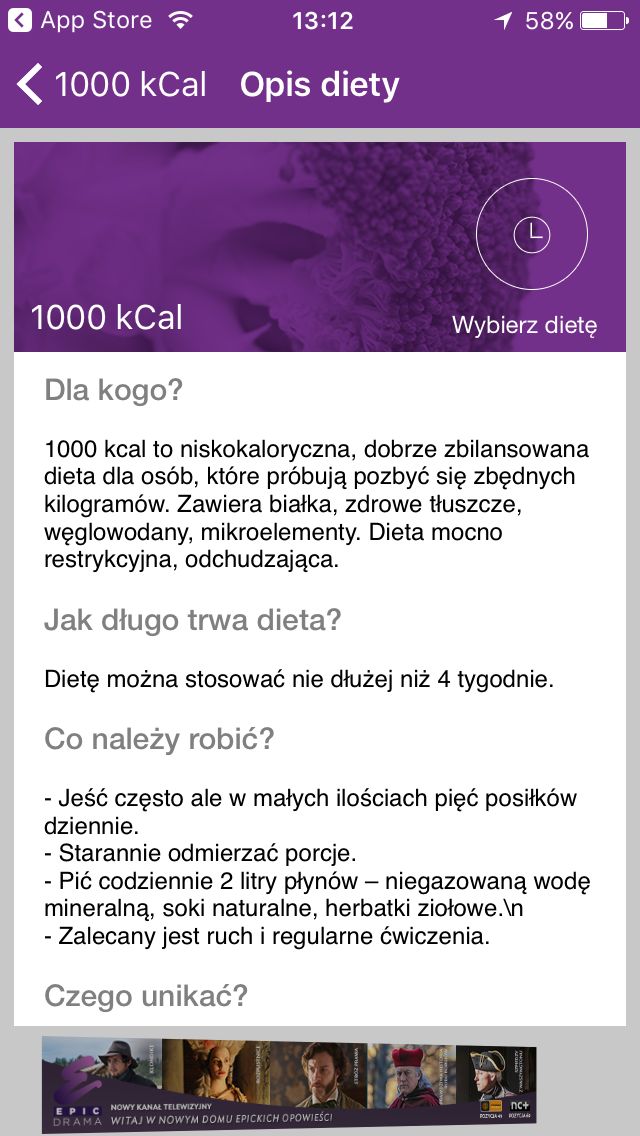This screenshot has width=640, height=1136.
Task: Go back to the 1000 kCal screen
Action: click(112, 85)
